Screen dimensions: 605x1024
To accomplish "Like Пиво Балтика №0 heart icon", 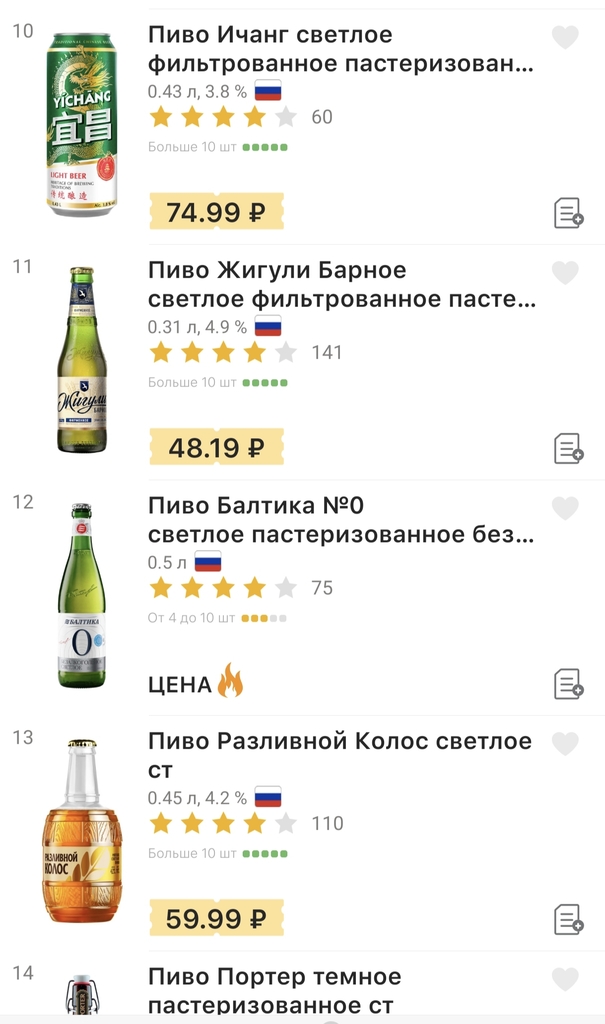I will (565, 508).
